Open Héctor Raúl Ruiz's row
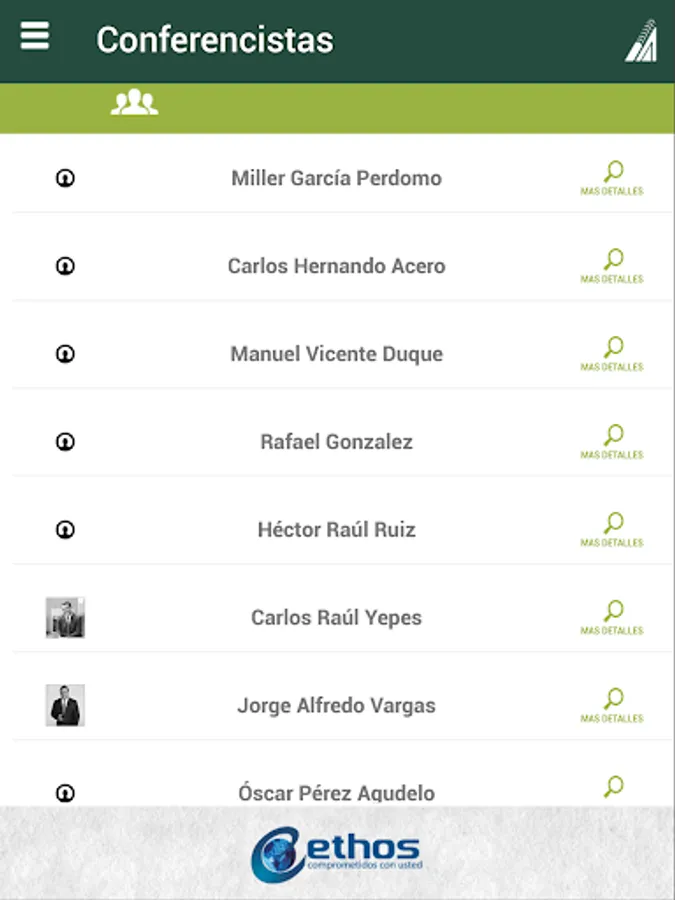The height and width of the screenshot is (900, 675). tap(342, 530)
